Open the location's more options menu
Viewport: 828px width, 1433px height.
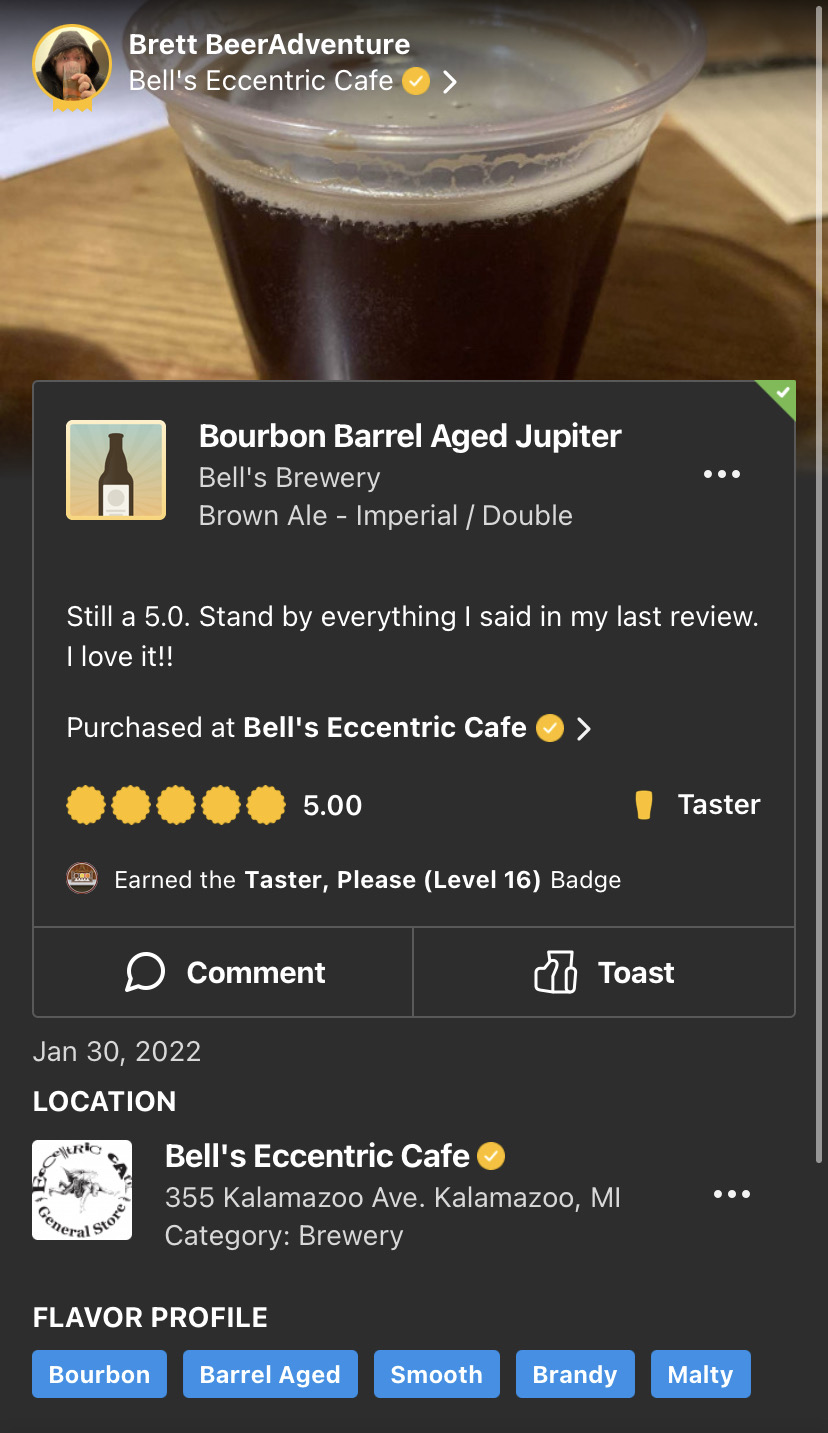(x=731, y=1194)
